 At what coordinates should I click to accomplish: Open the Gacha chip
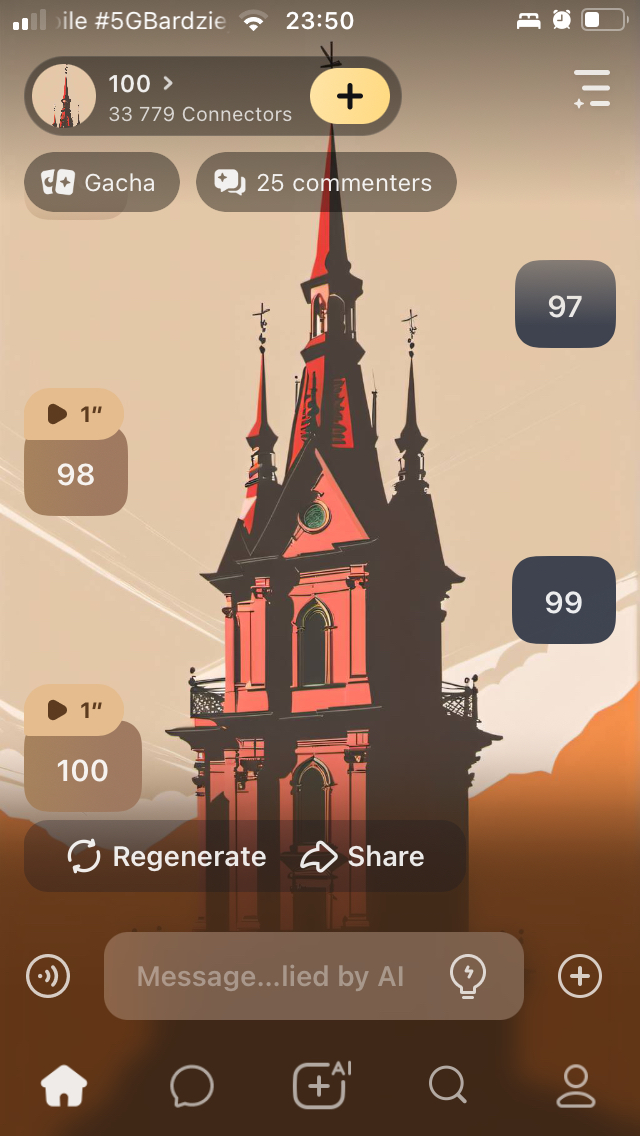coord(101,183)
